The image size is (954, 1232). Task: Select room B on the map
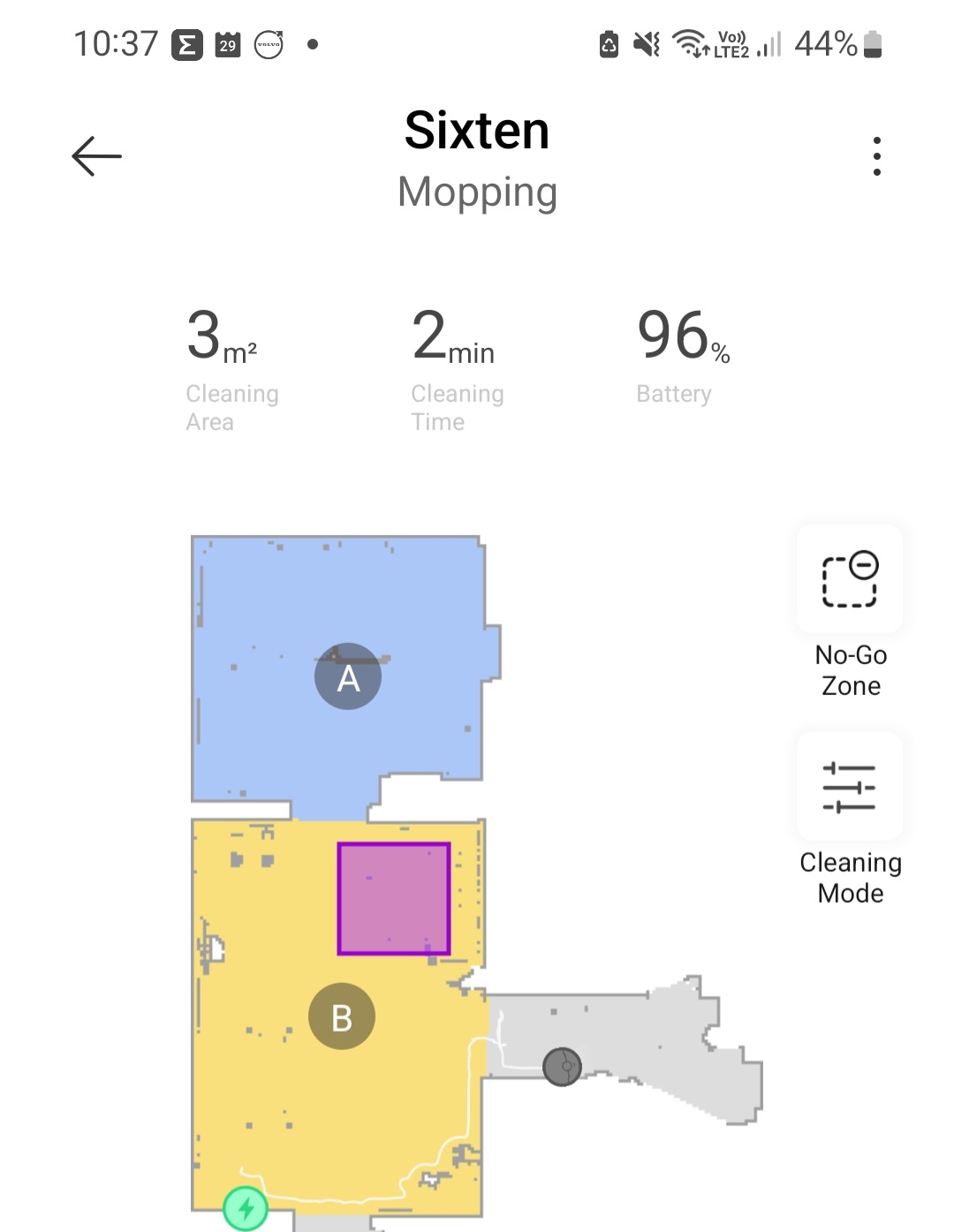coord(342,1017)
